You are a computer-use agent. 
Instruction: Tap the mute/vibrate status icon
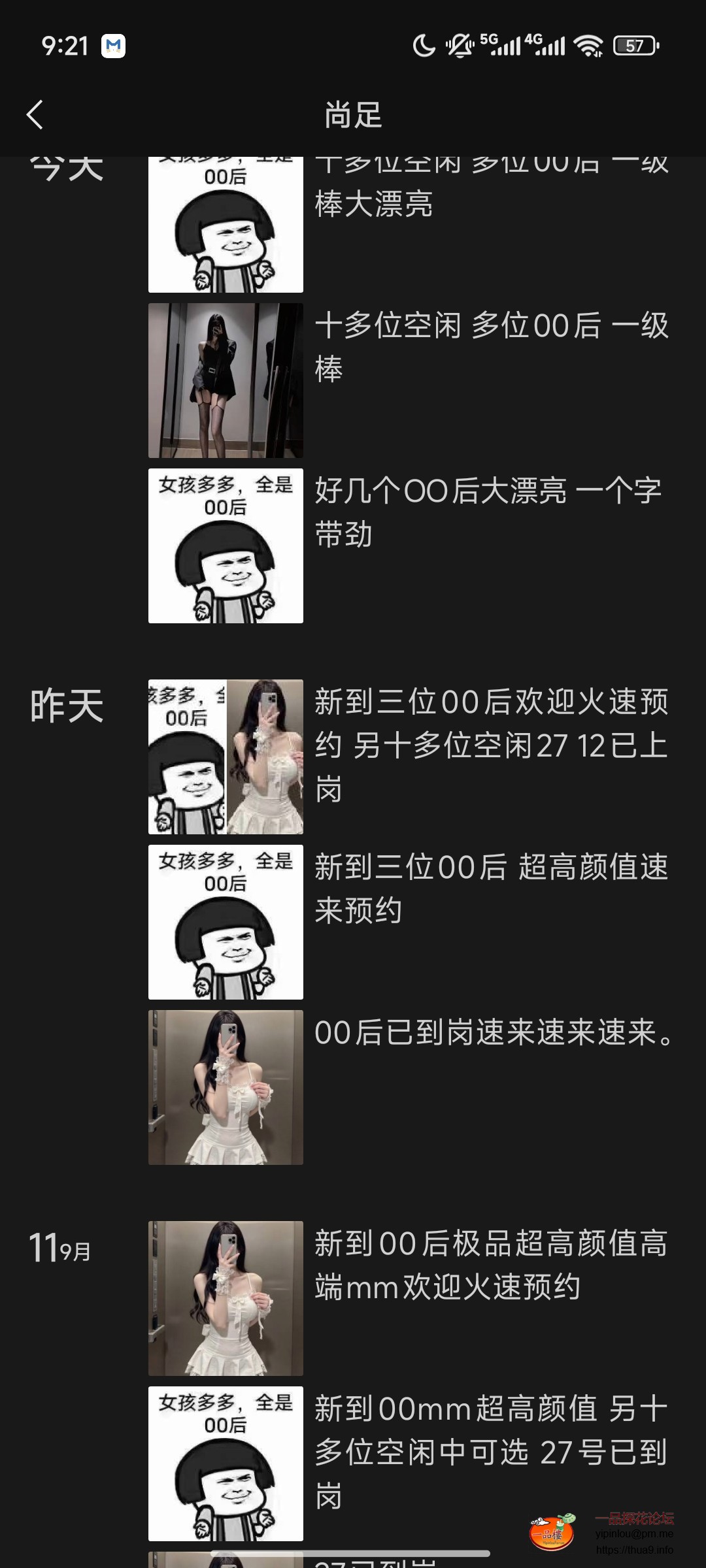459,46
